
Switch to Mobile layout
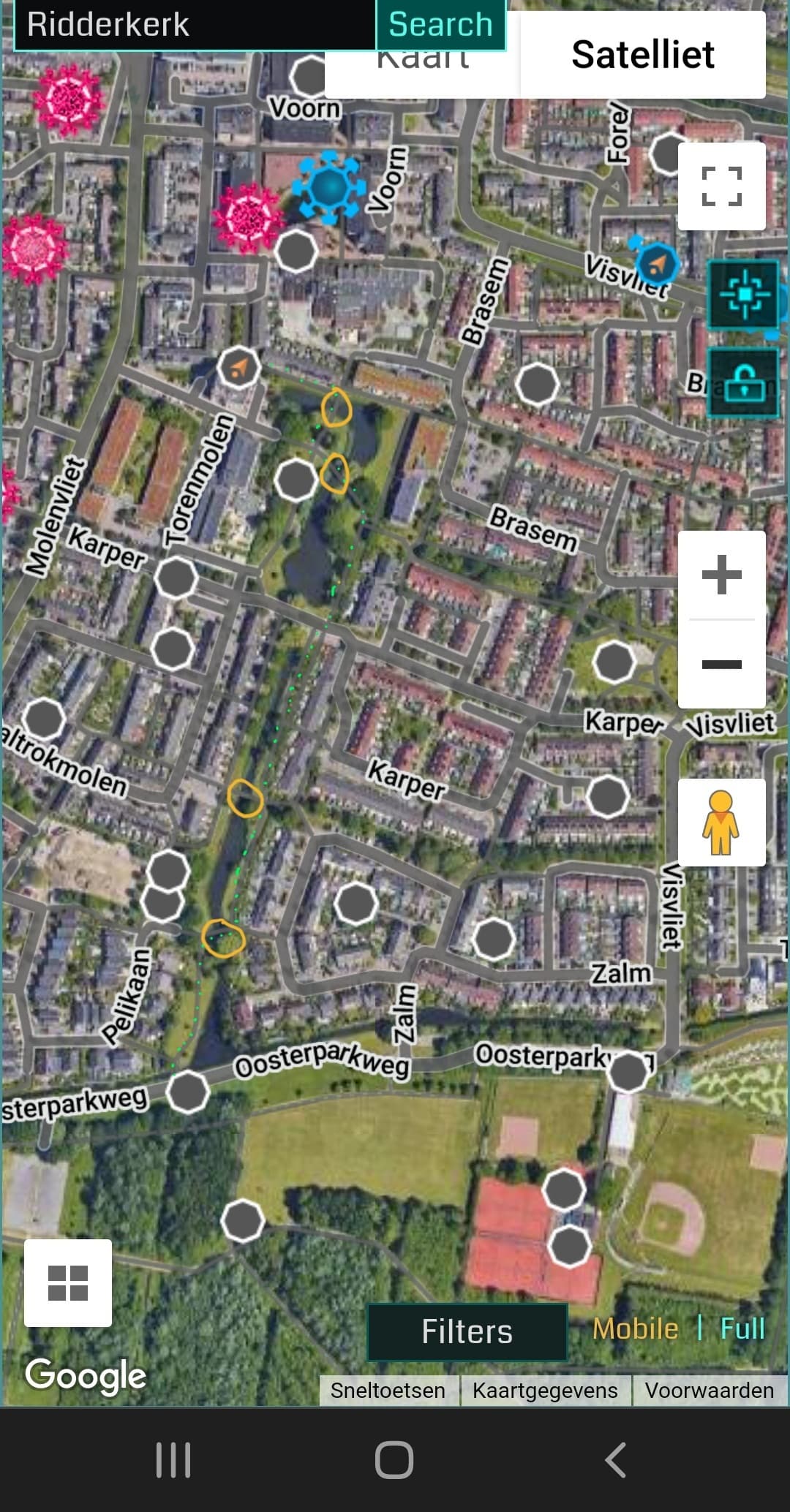[636, 1328]
